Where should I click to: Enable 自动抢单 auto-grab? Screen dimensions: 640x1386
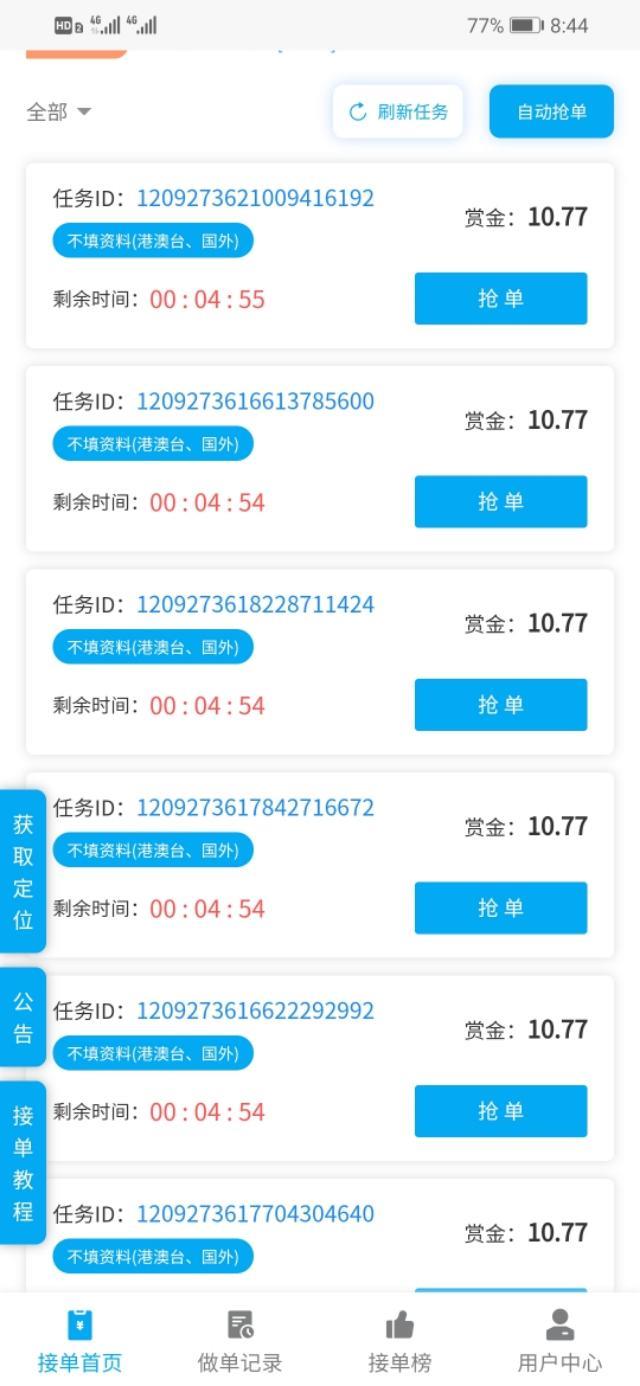pyautogui.click(x=551, y=111)
